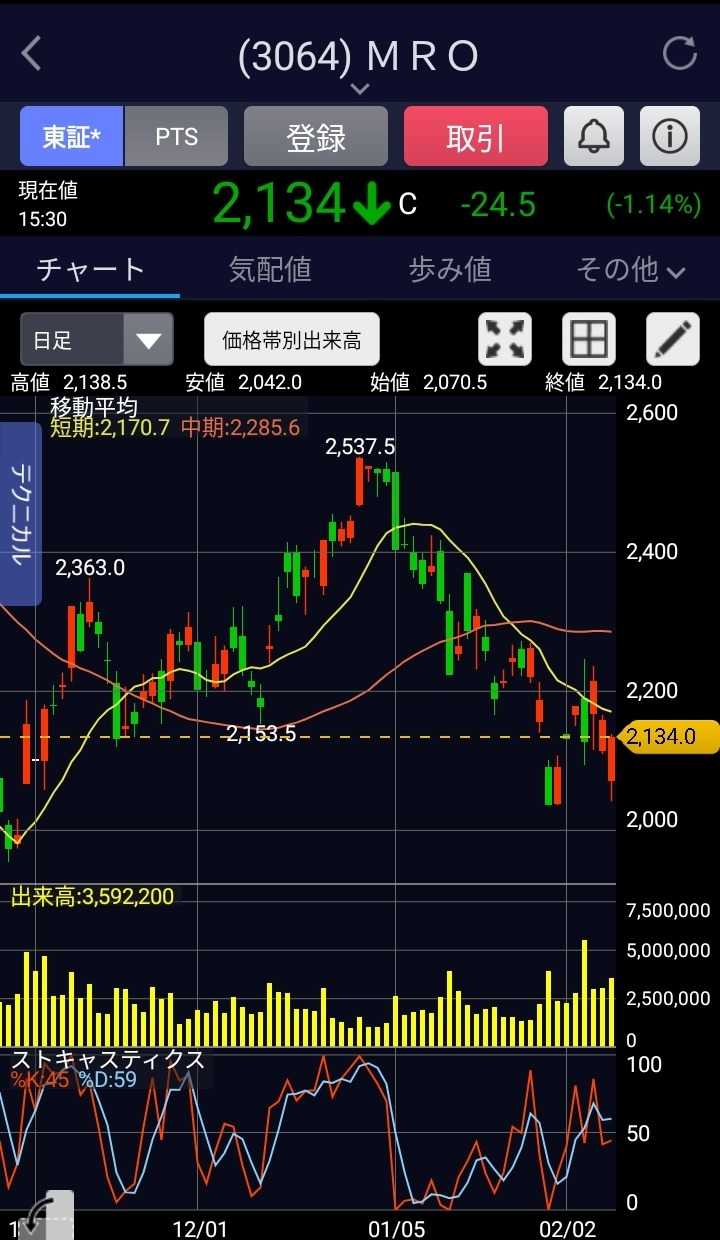Open the 日足 timeframe dropdown
This screenshot has height=1240, width=720.
click(x=96, y=340)
